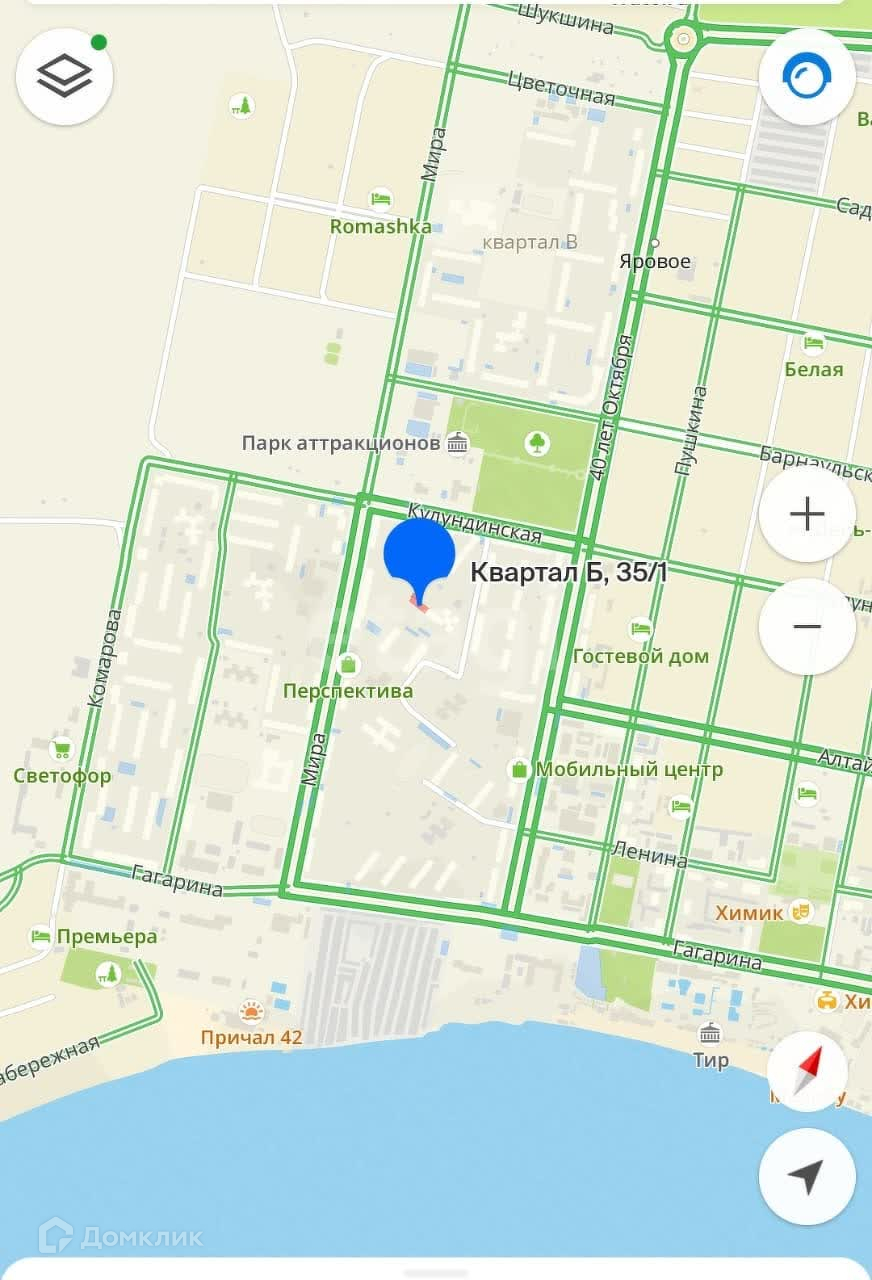Open the Перспектива shop marker
872x1280 pixels.
348,664
